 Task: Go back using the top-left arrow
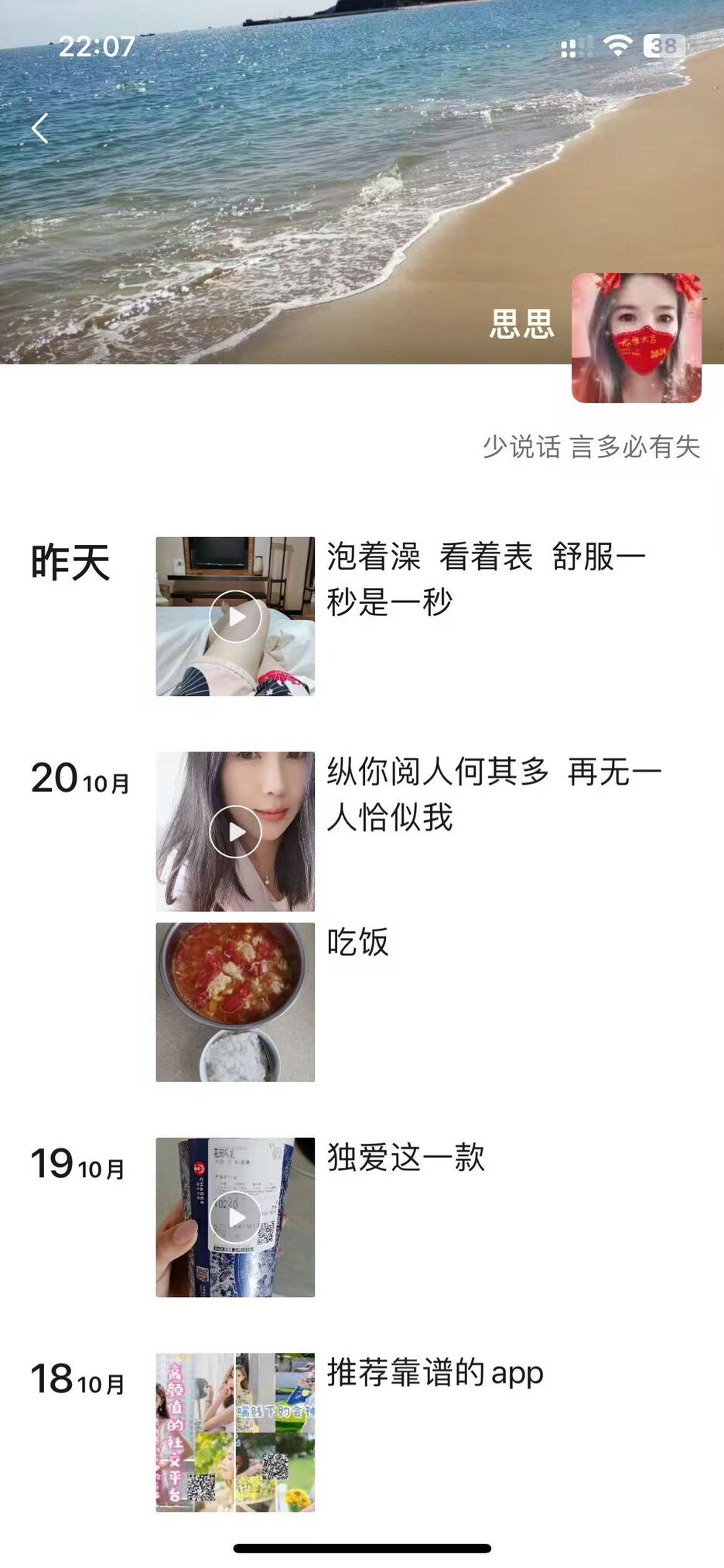pos(40,128)
